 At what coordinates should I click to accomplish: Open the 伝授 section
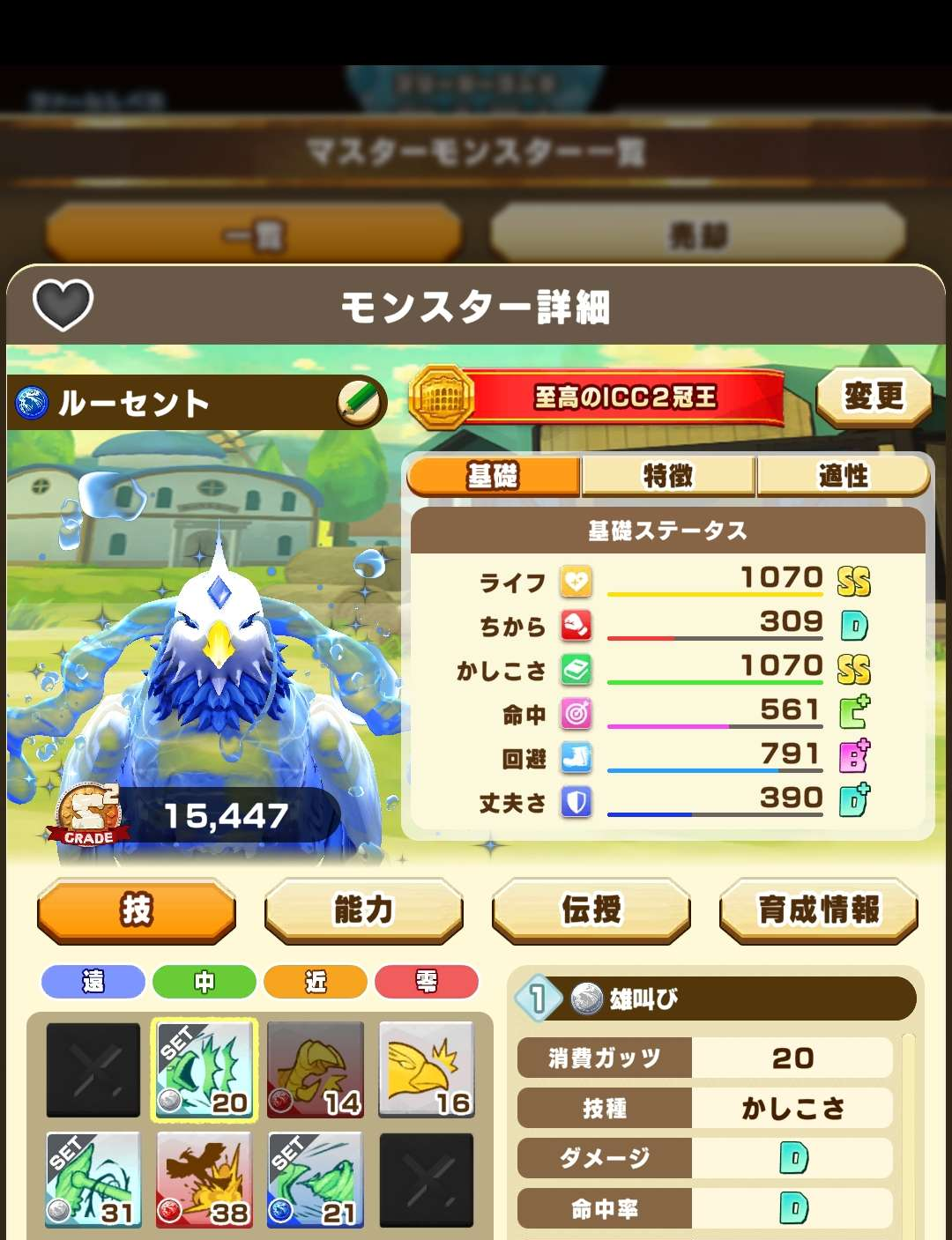[591, 910]
